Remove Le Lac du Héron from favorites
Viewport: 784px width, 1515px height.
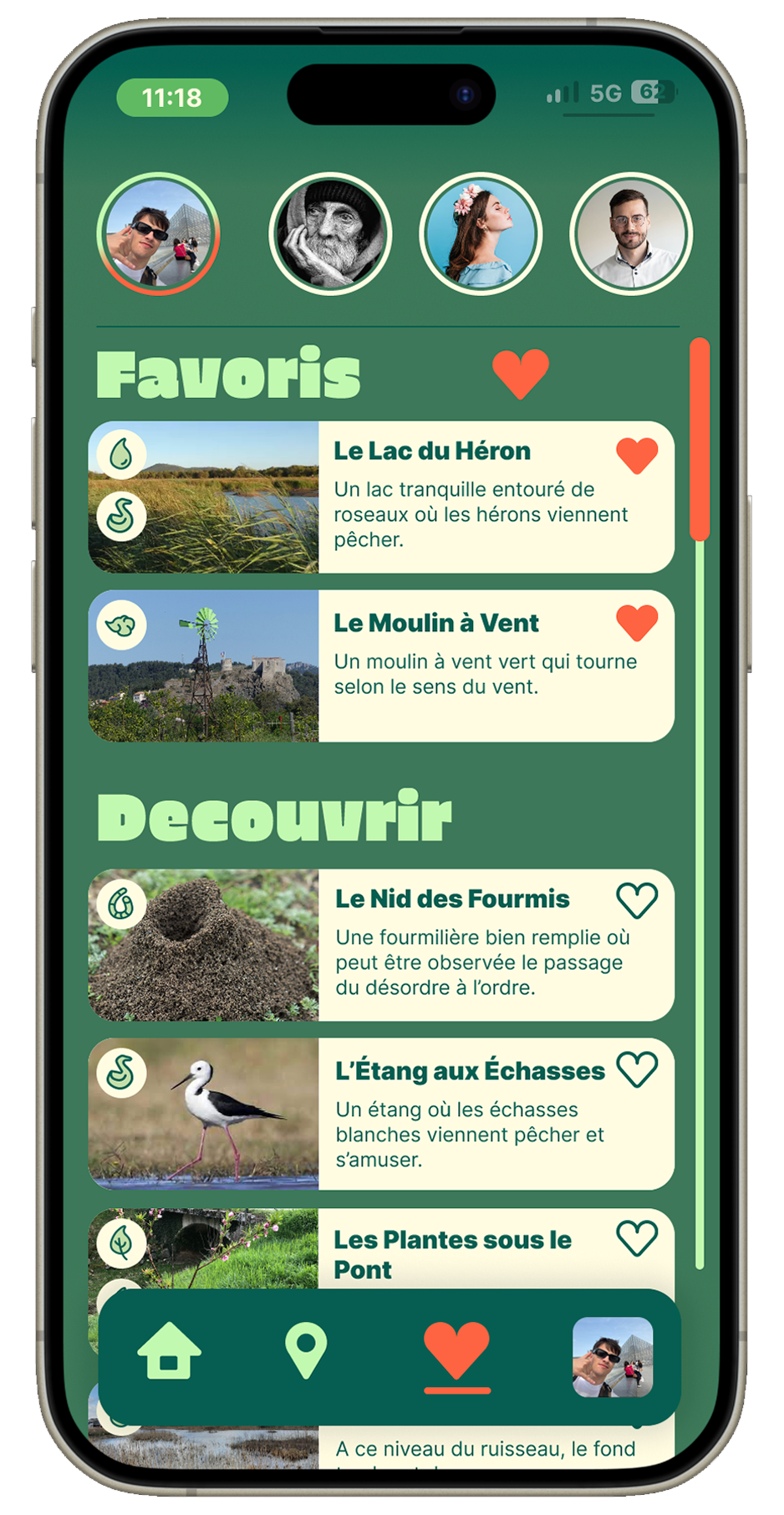[637, 456]
